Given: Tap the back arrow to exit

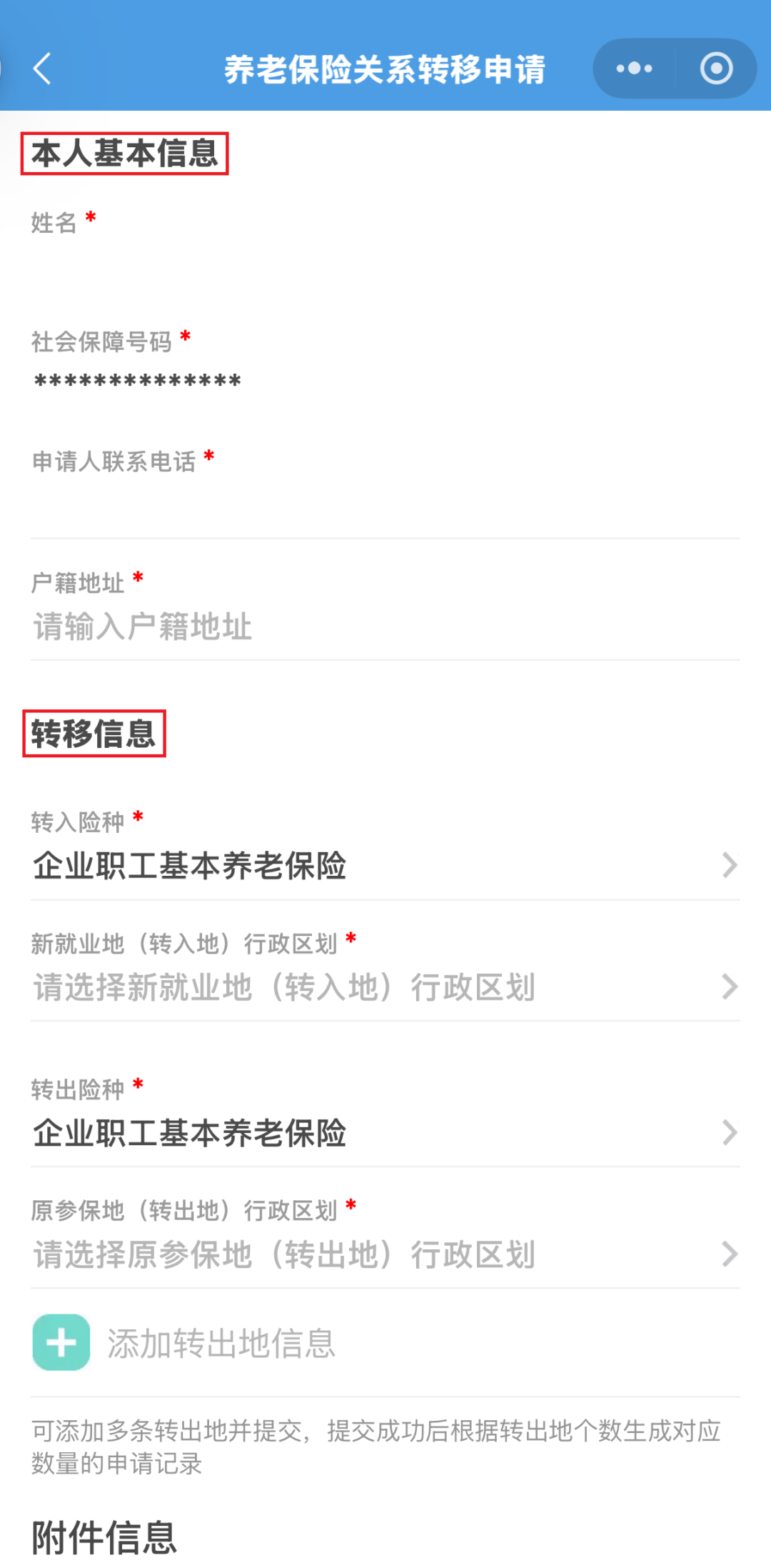Looking at the screenshot, I should point(44,69).
